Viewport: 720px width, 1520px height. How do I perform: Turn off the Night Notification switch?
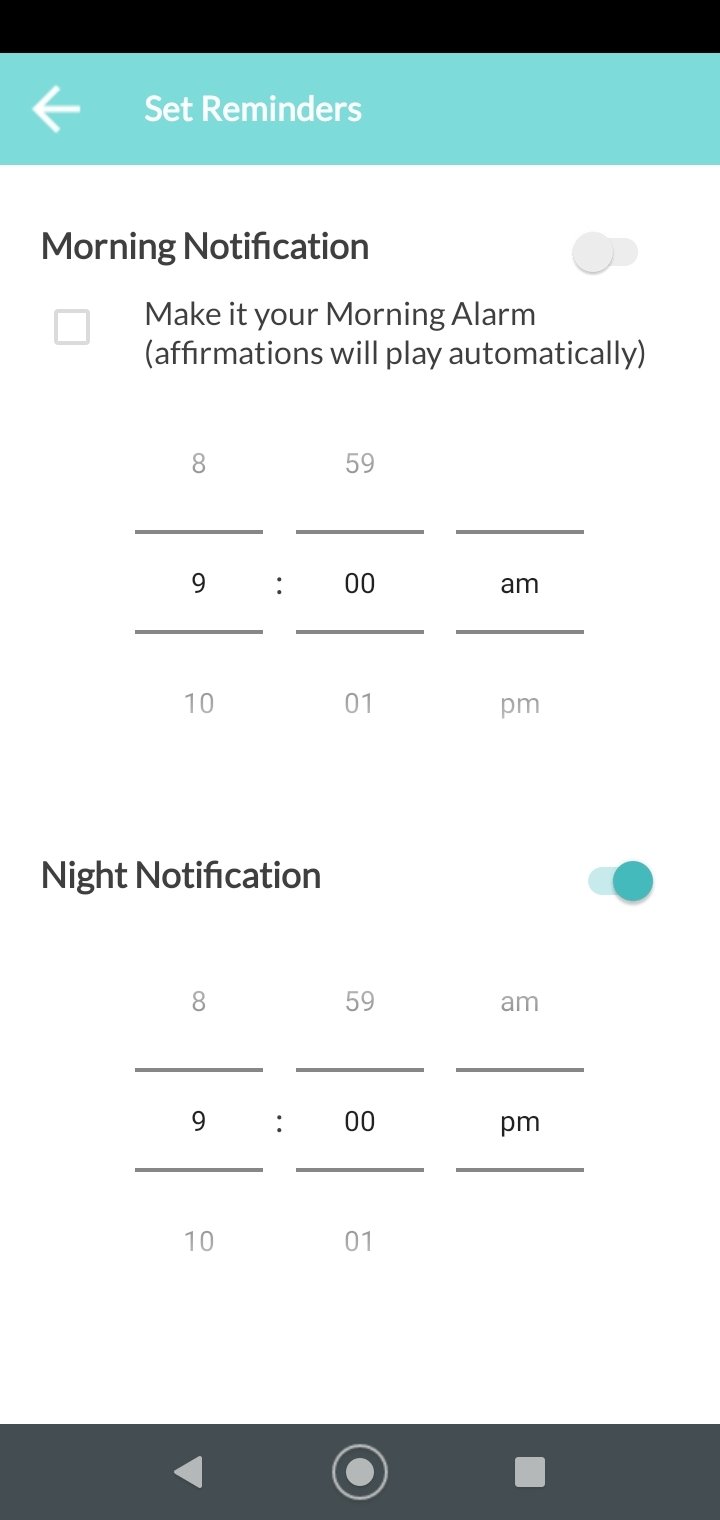tap(620, 881)
